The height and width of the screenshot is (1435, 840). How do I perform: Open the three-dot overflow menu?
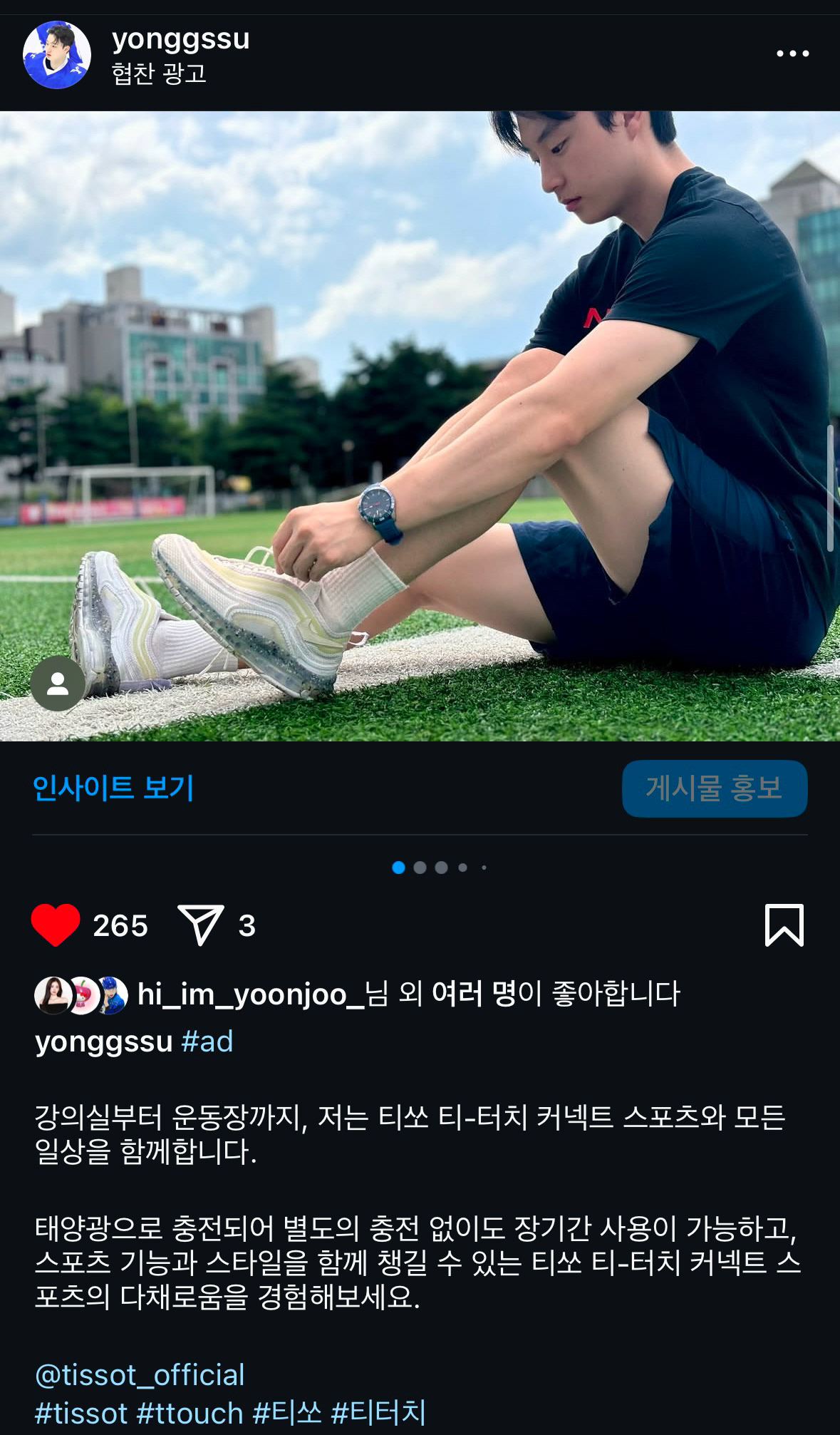point(792,53)
